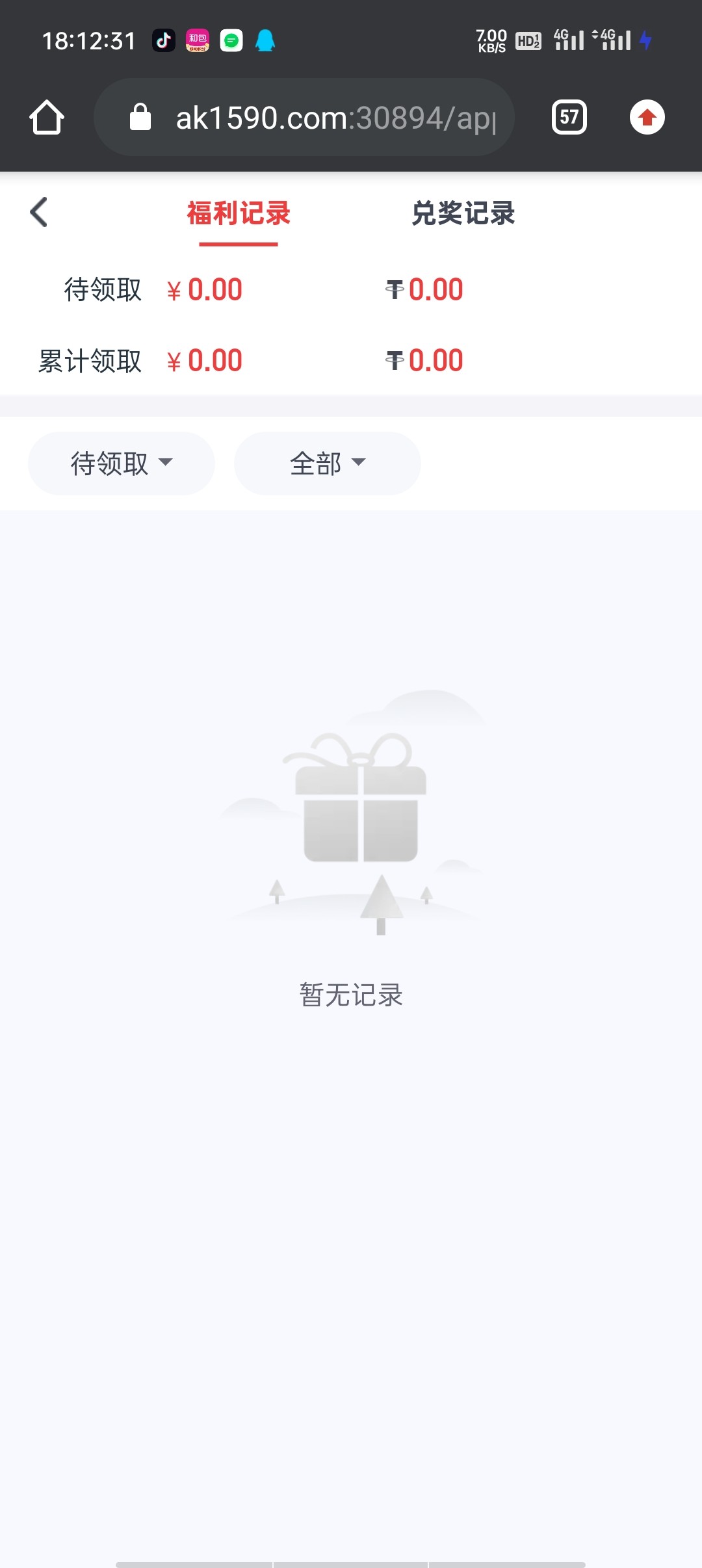The width and height of the screenshot is (702, 1568).
Task: Expand the 待领取 status dropdown
Action: coord(122,464)
